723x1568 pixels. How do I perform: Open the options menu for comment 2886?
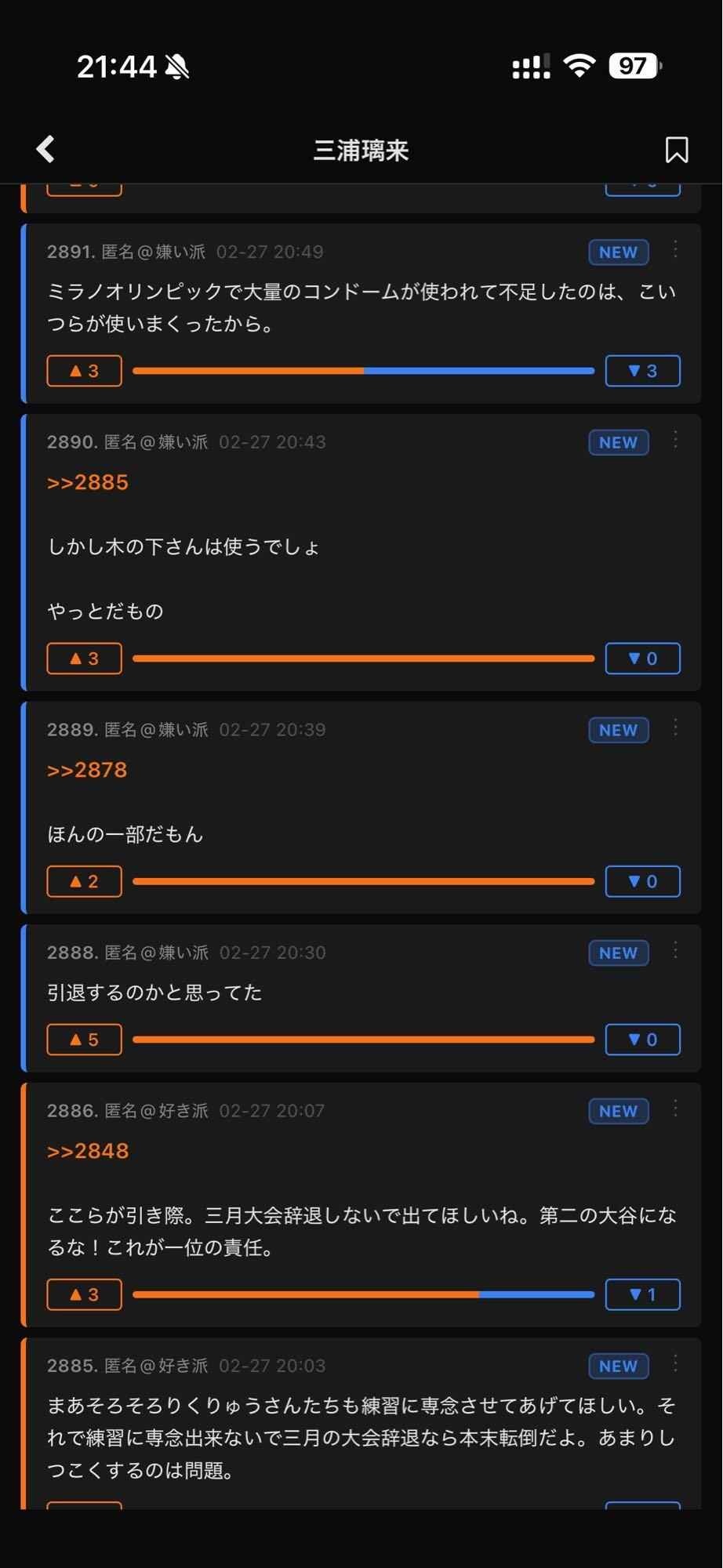tap(675, 1109)
